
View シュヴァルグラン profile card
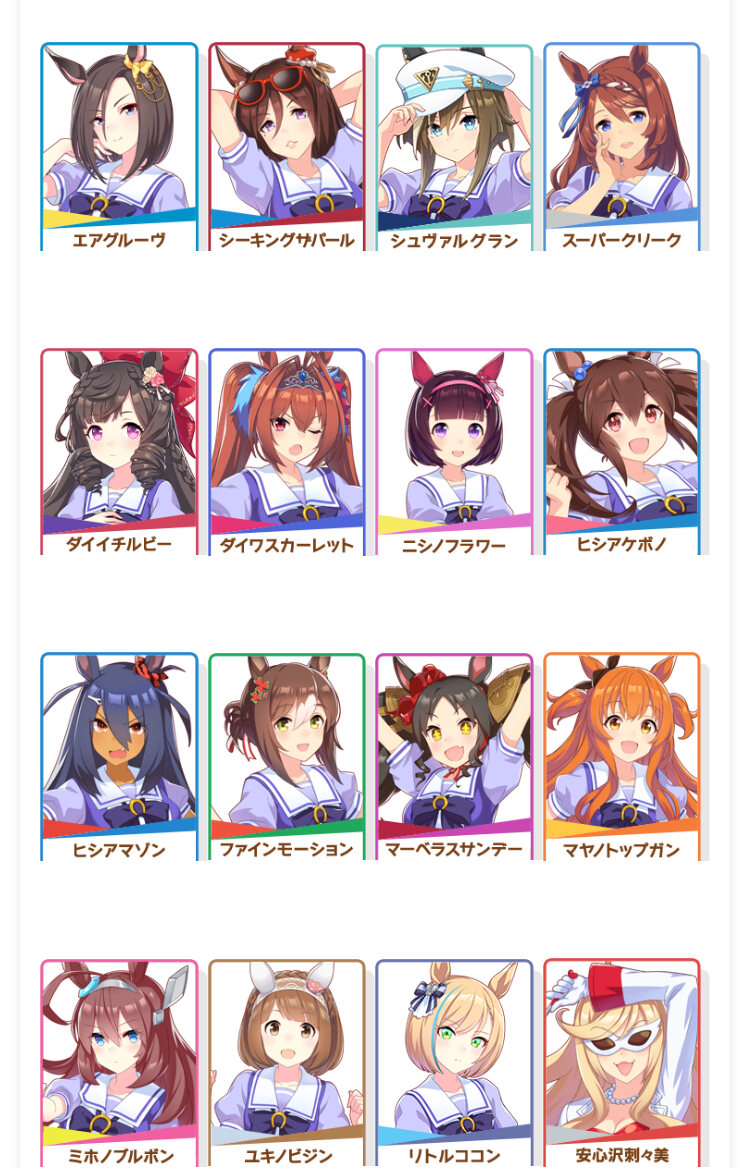(454, 146)
